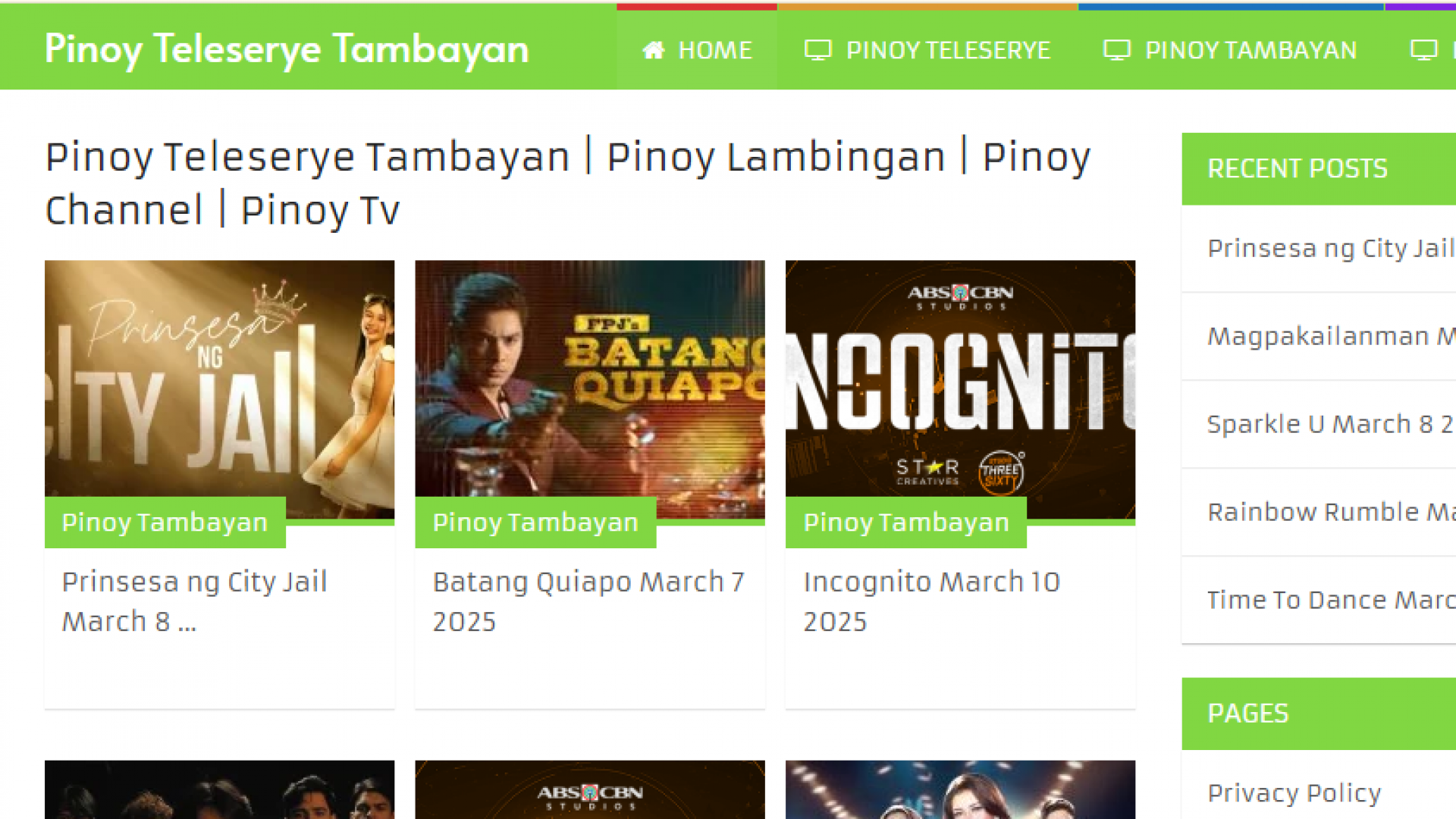1456x819 pixels.
Task: Tap the Pinoy Tambayan tag on Incognito
Action: [x=905, y=522]
